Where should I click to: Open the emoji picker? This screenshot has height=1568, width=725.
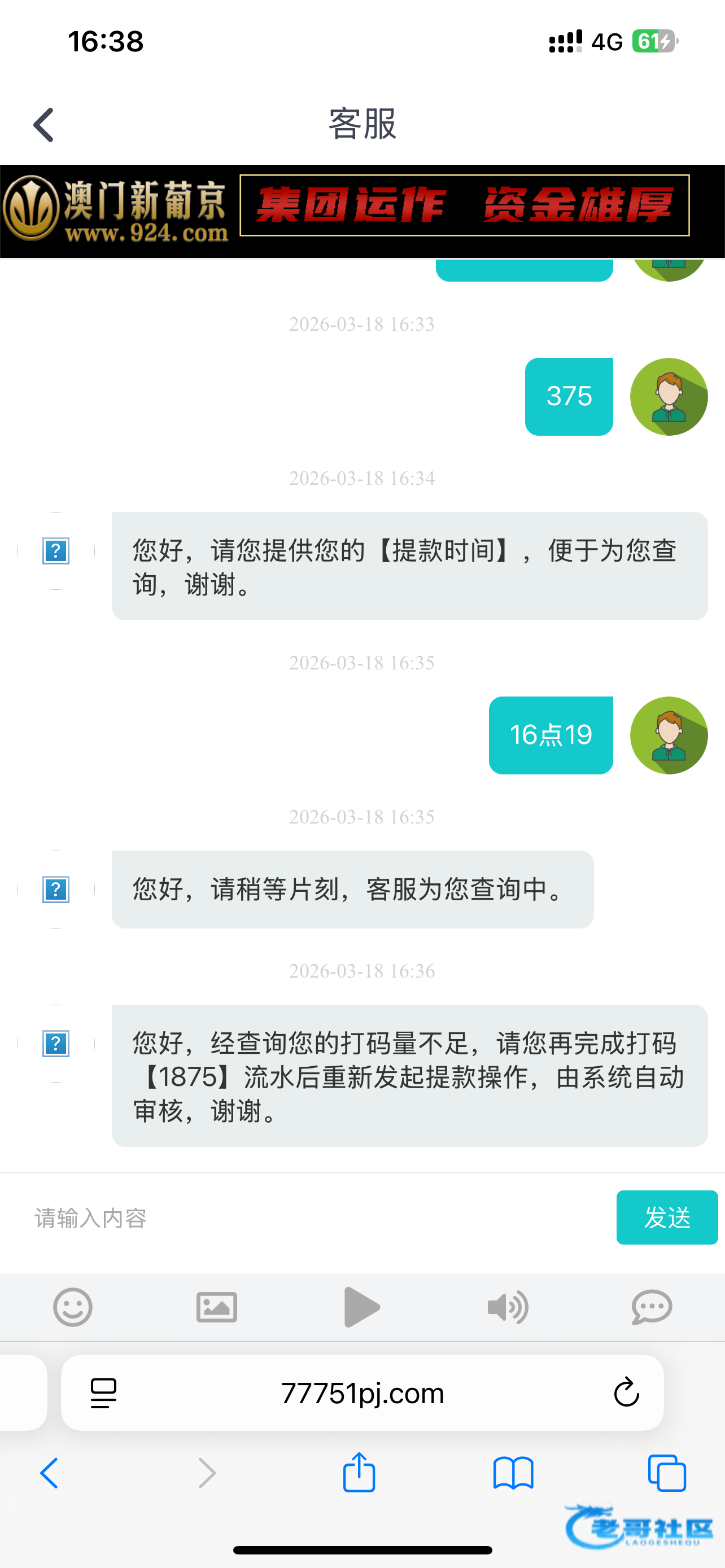tap(73, 1307)
